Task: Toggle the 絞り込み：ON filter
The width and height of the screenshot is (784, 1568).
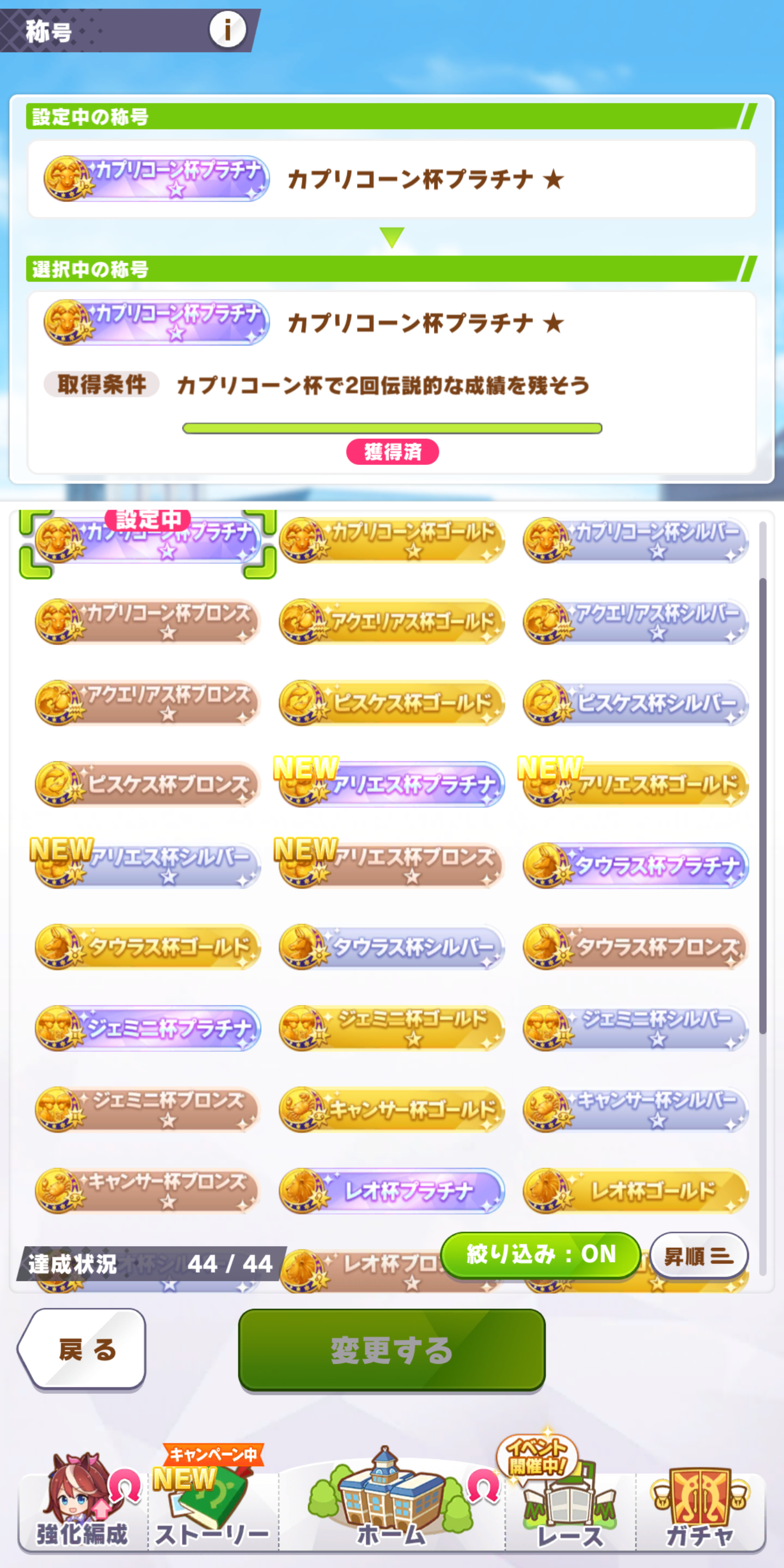Action: click(x=540, y=1254)
